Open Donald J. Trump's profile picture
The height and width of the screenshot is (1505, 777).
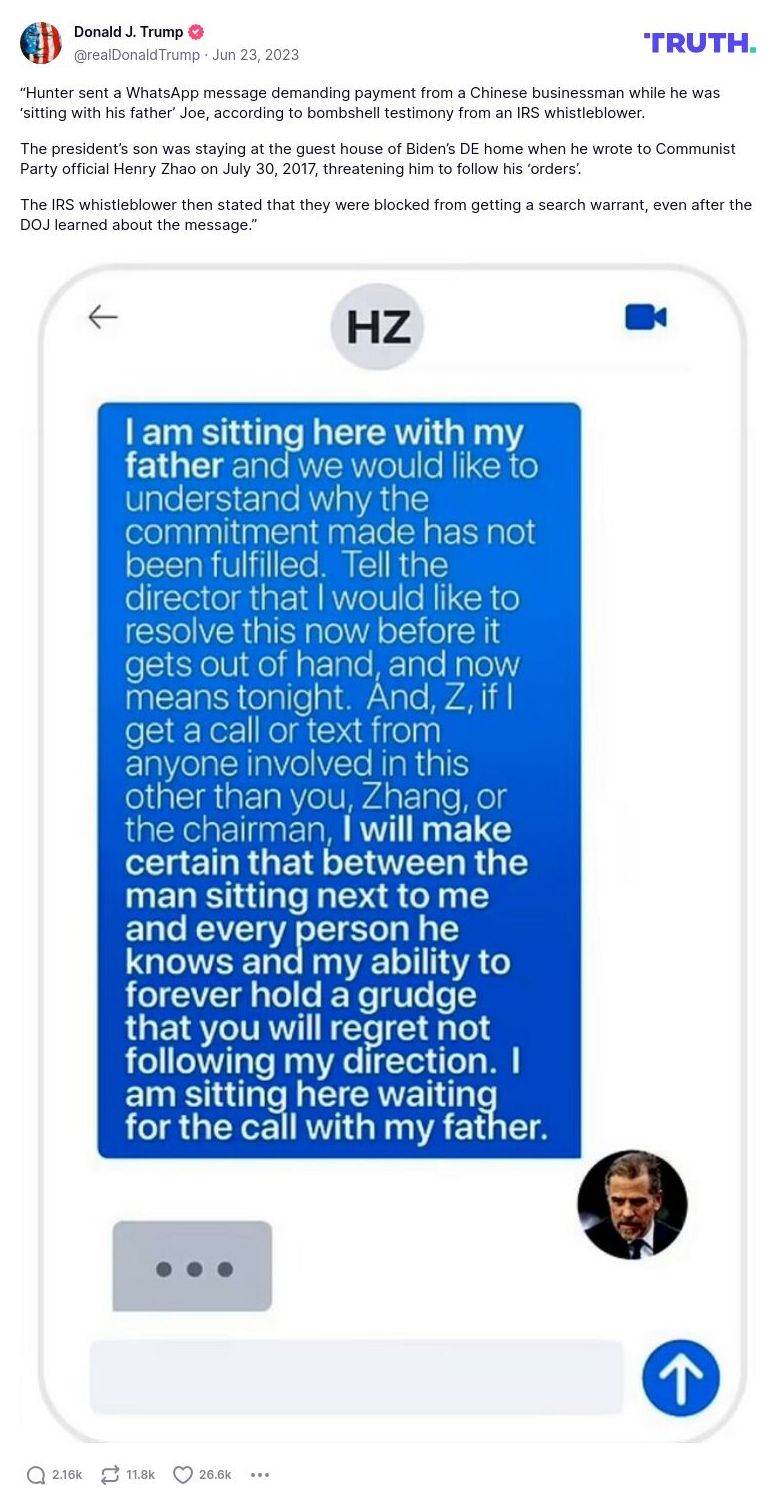click(x=41, y=43)
